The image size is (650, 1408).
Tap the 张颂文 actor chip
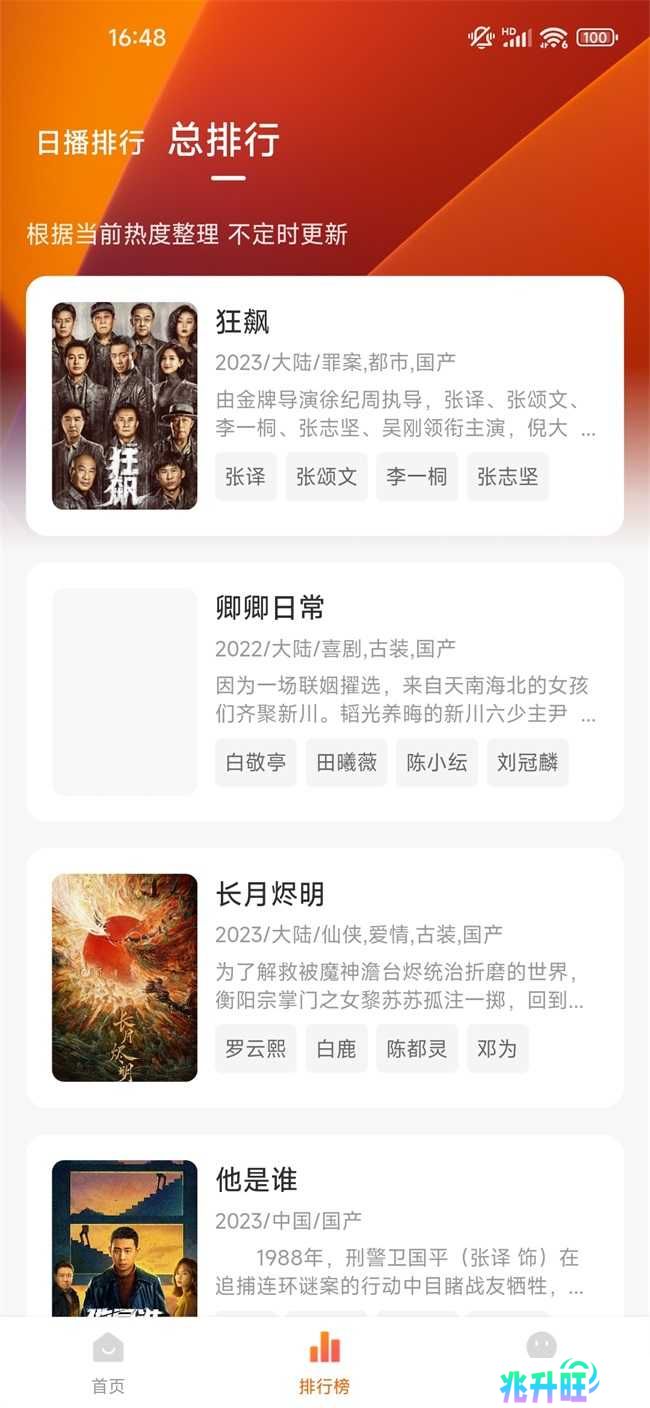coord(327,477)
